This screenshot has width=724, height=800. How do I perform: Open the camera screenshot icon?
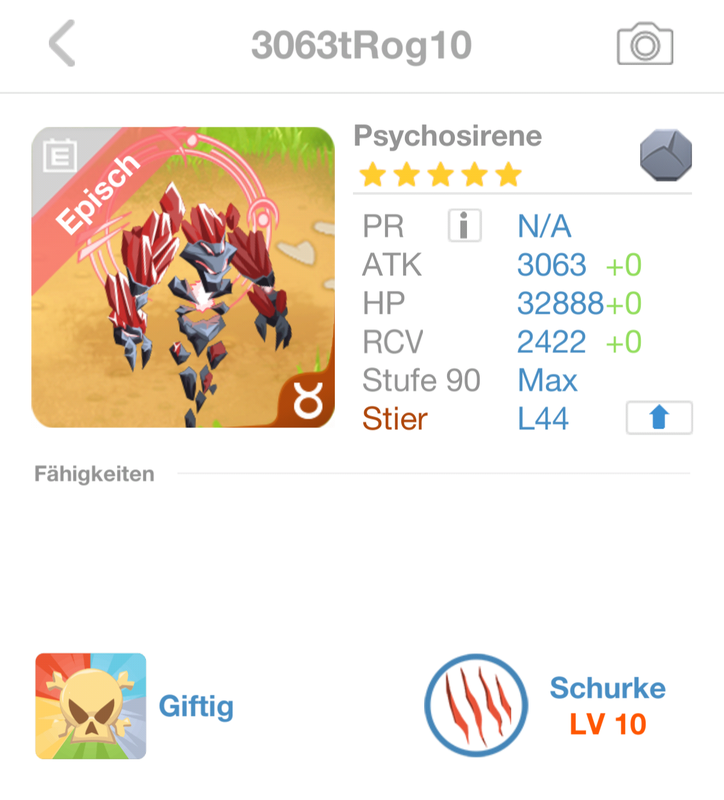645,45
